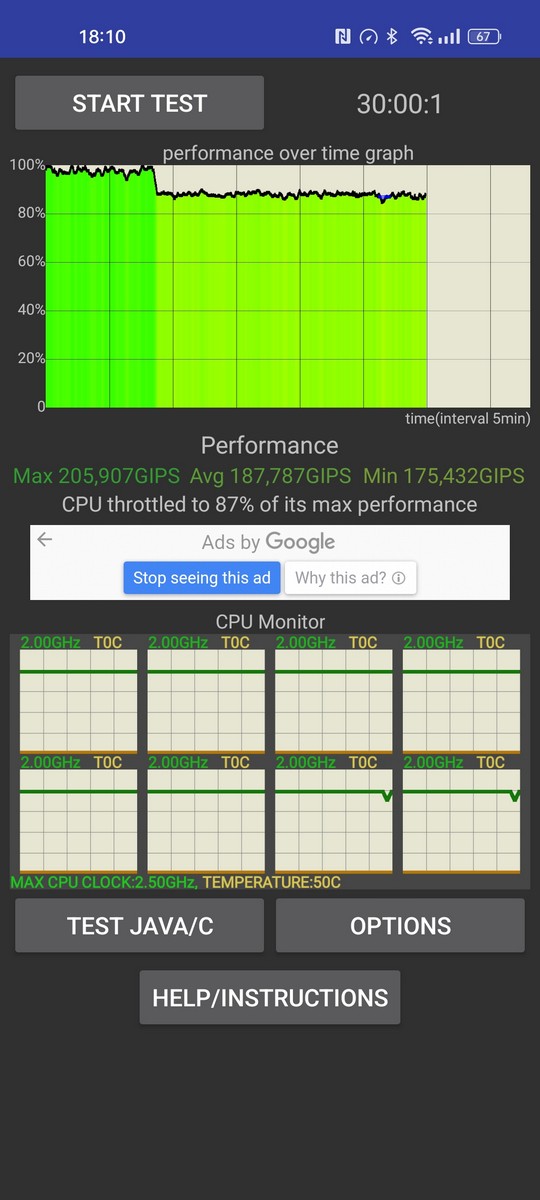Viewport: 540px width, 1200px height.
Task: Select Stop seeing this ad
Action: (x=202, y=578)
